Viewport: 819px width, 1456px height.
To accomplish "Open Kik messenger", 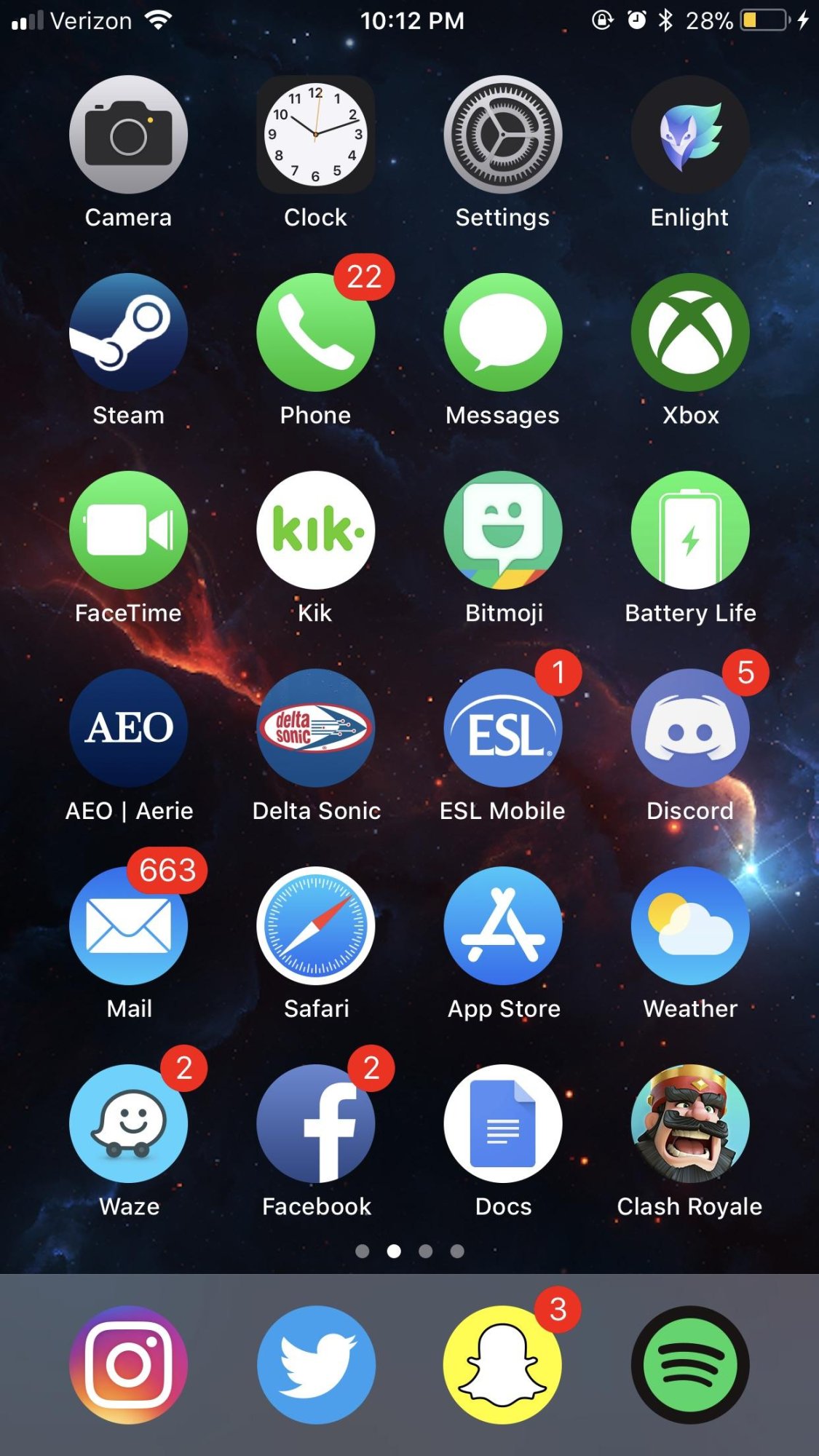I will tap(315, 530).
